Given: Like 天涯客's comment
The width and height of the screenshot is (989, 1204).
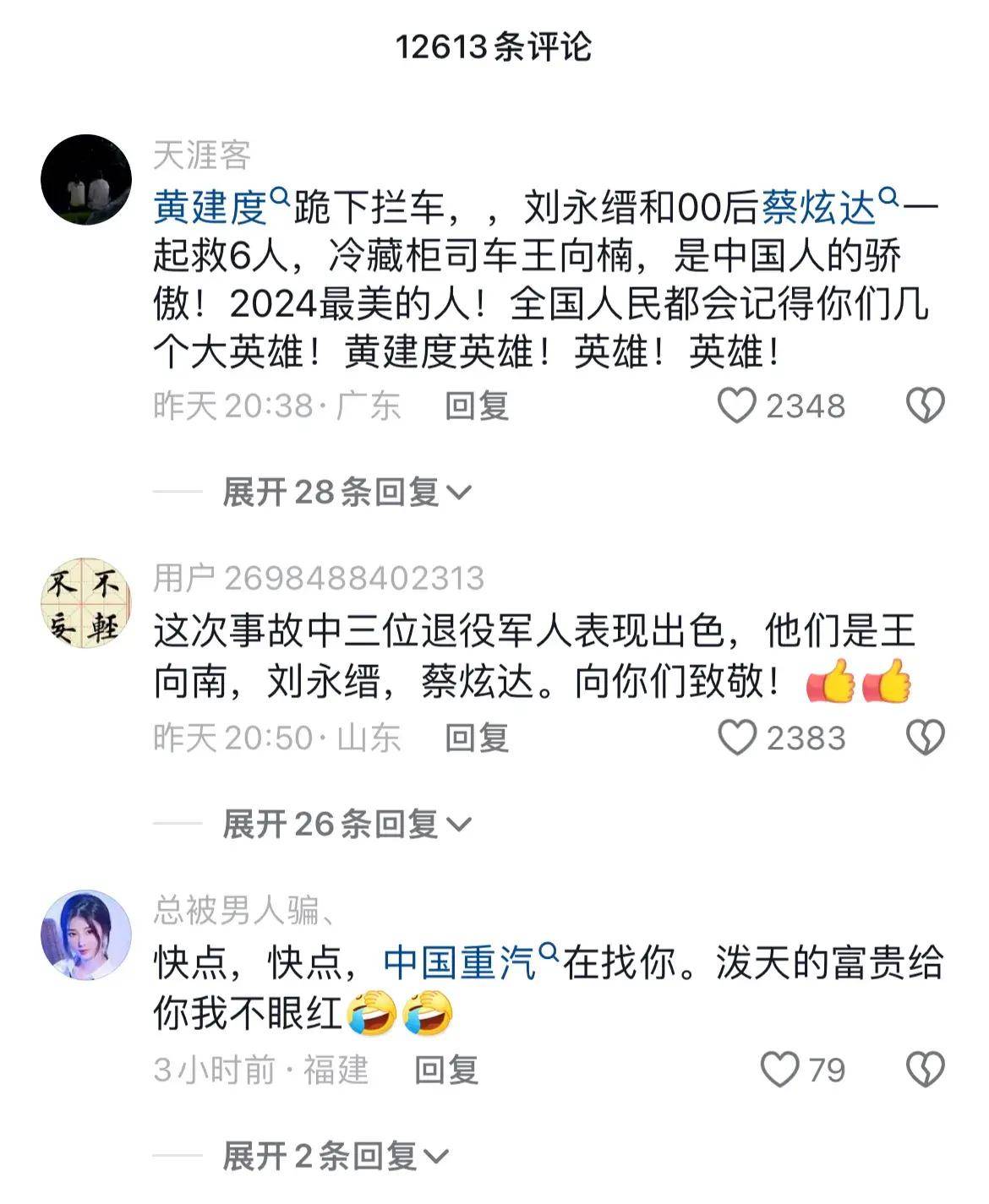Looking at the screenshot, I should click(x=736, y=406).
